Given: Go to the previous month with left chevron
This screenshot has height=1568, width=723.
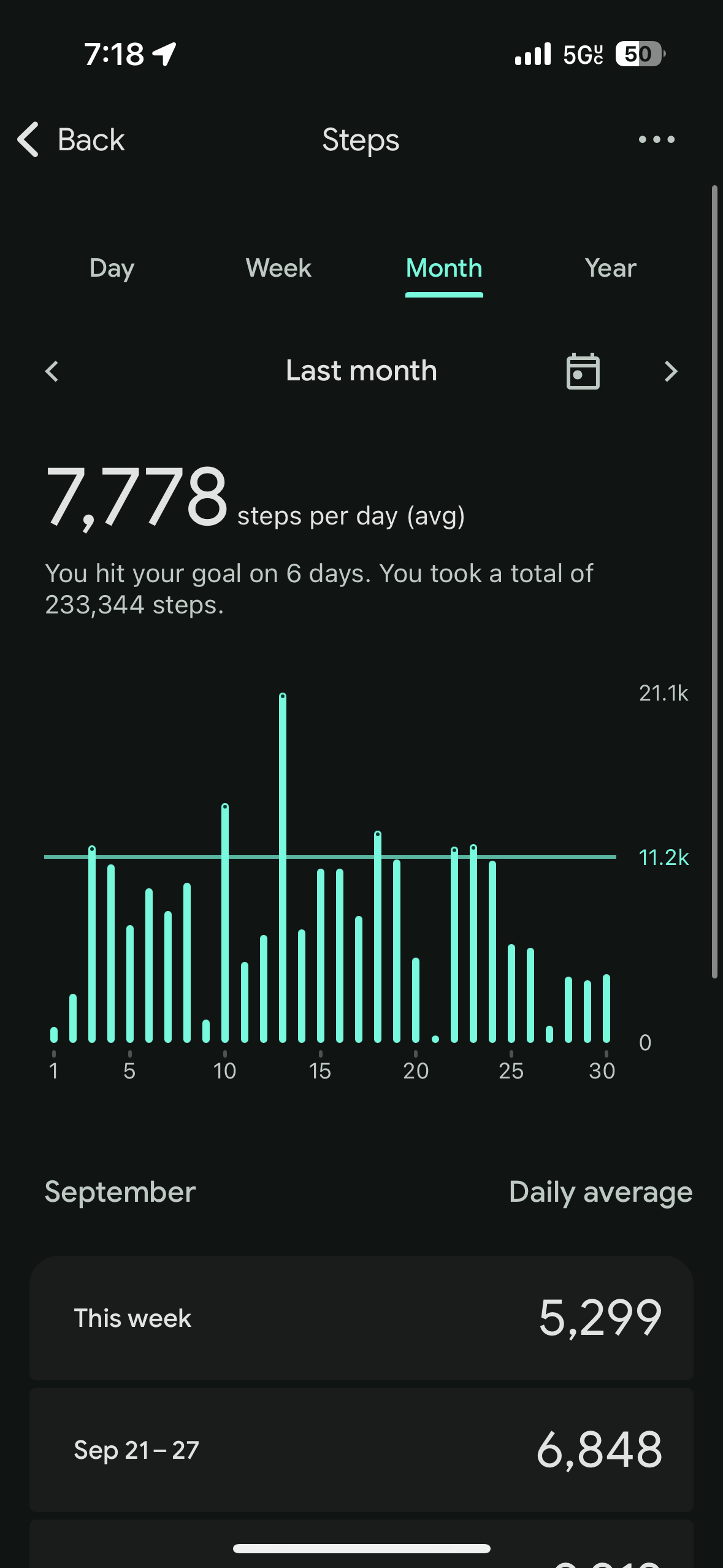Looking at the screenshot, I should tap(52, 371).
